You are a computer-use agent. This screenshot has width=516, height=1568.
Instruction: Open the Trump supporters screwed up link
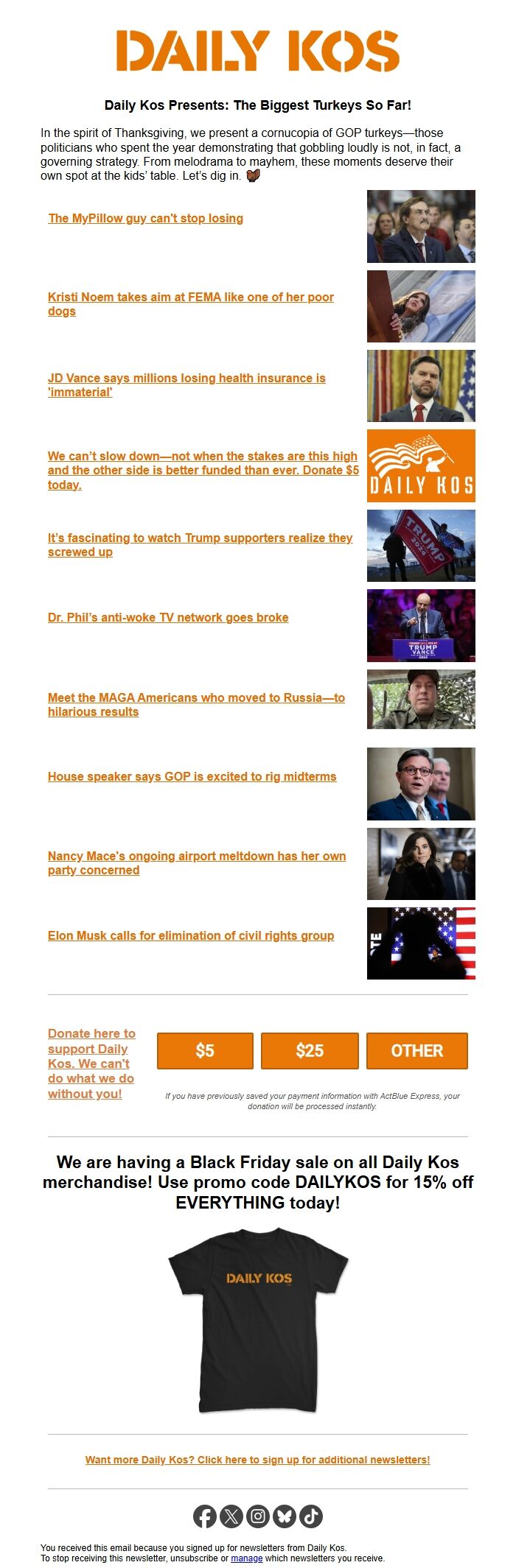[200, 538]
